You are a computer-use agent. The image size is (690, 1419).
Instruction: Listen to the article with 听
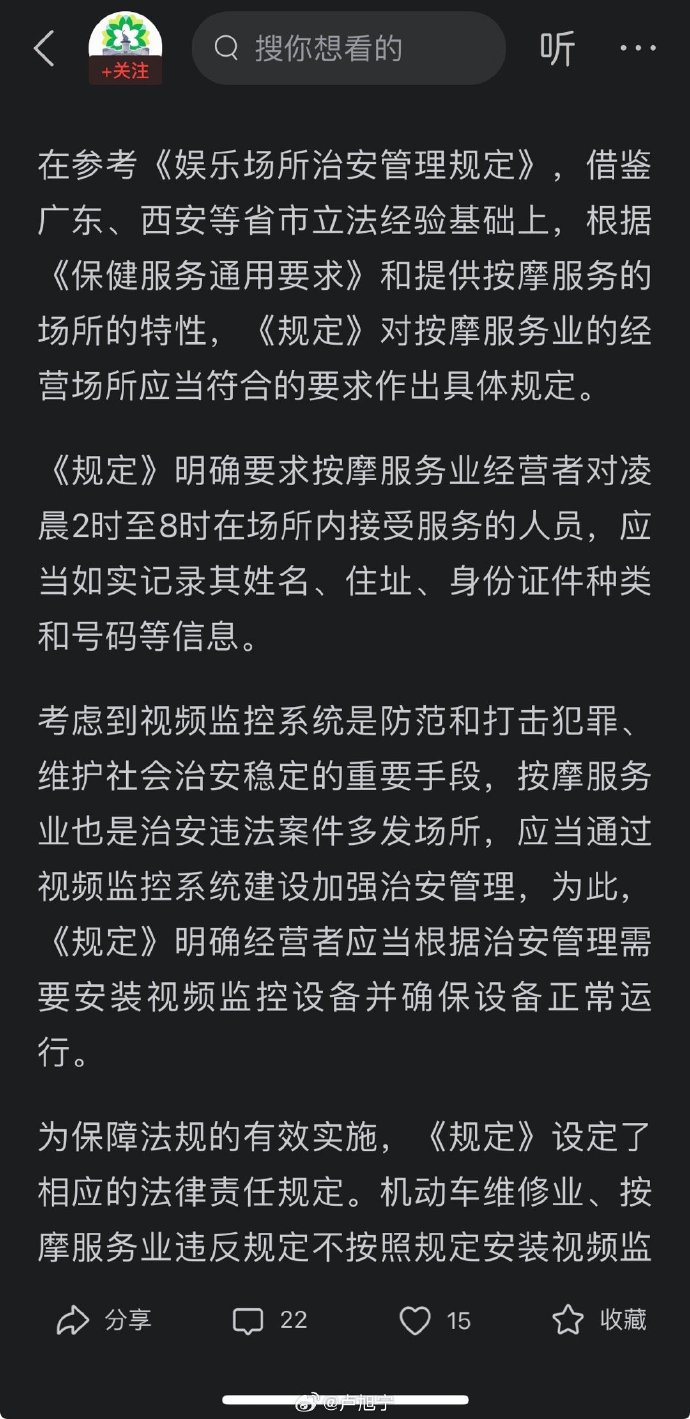pyautogui.click(x=557, y=48)
